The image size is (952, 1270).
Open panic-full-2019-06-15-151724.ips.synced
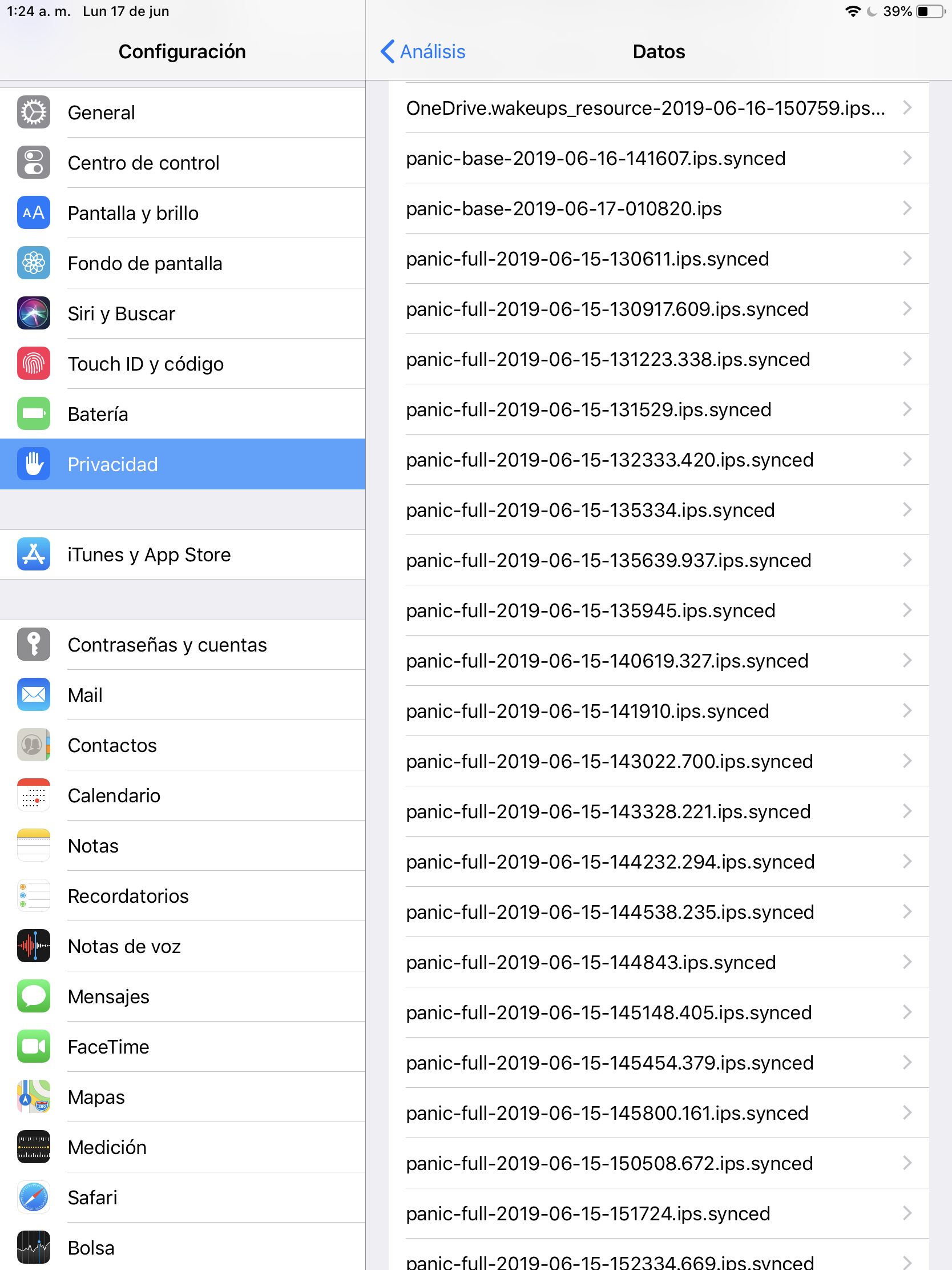tap(659, 1213)
